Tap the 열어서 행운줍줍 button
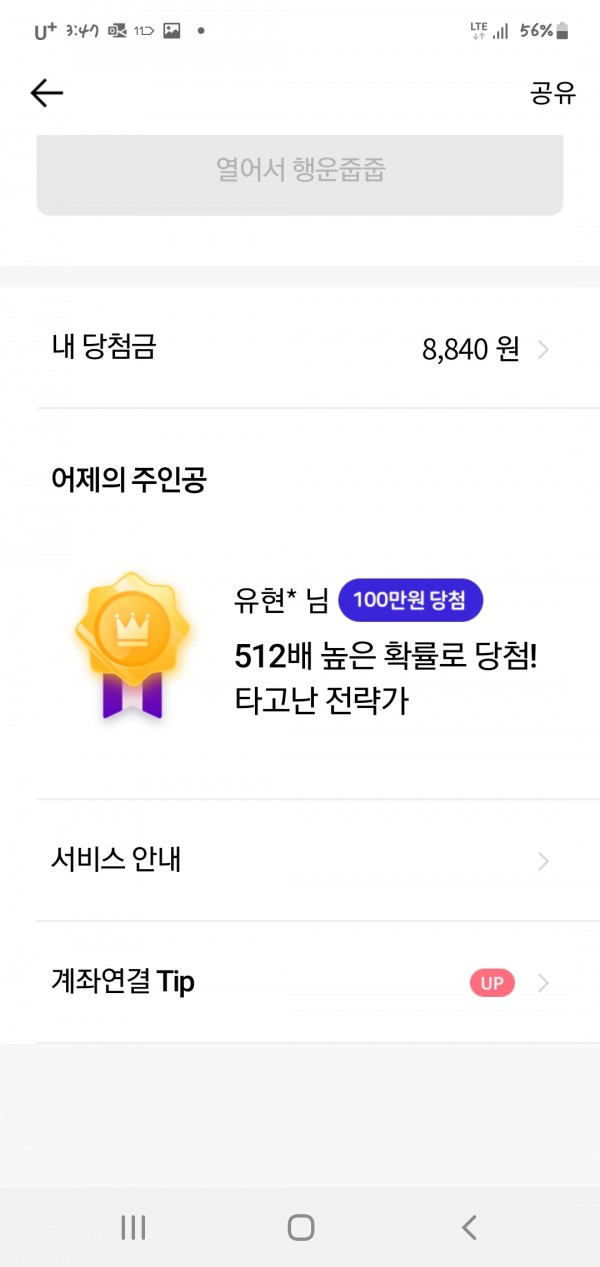Image resolution: width=600 pixels, height=1267 pixels. pos(300,171)
